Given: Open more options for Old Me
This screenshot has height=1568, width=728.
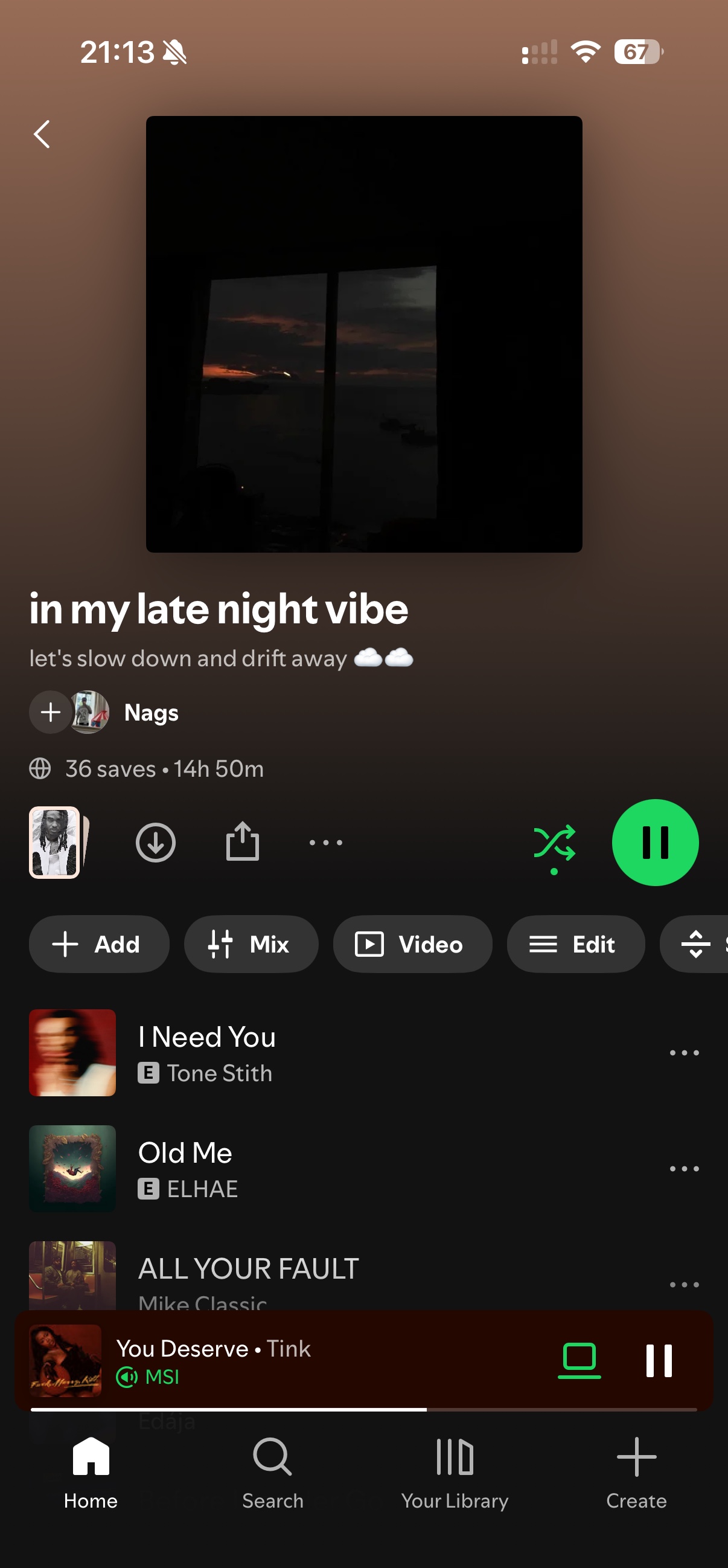Looking at the screenshot, I should click(x=684, y=1169).
